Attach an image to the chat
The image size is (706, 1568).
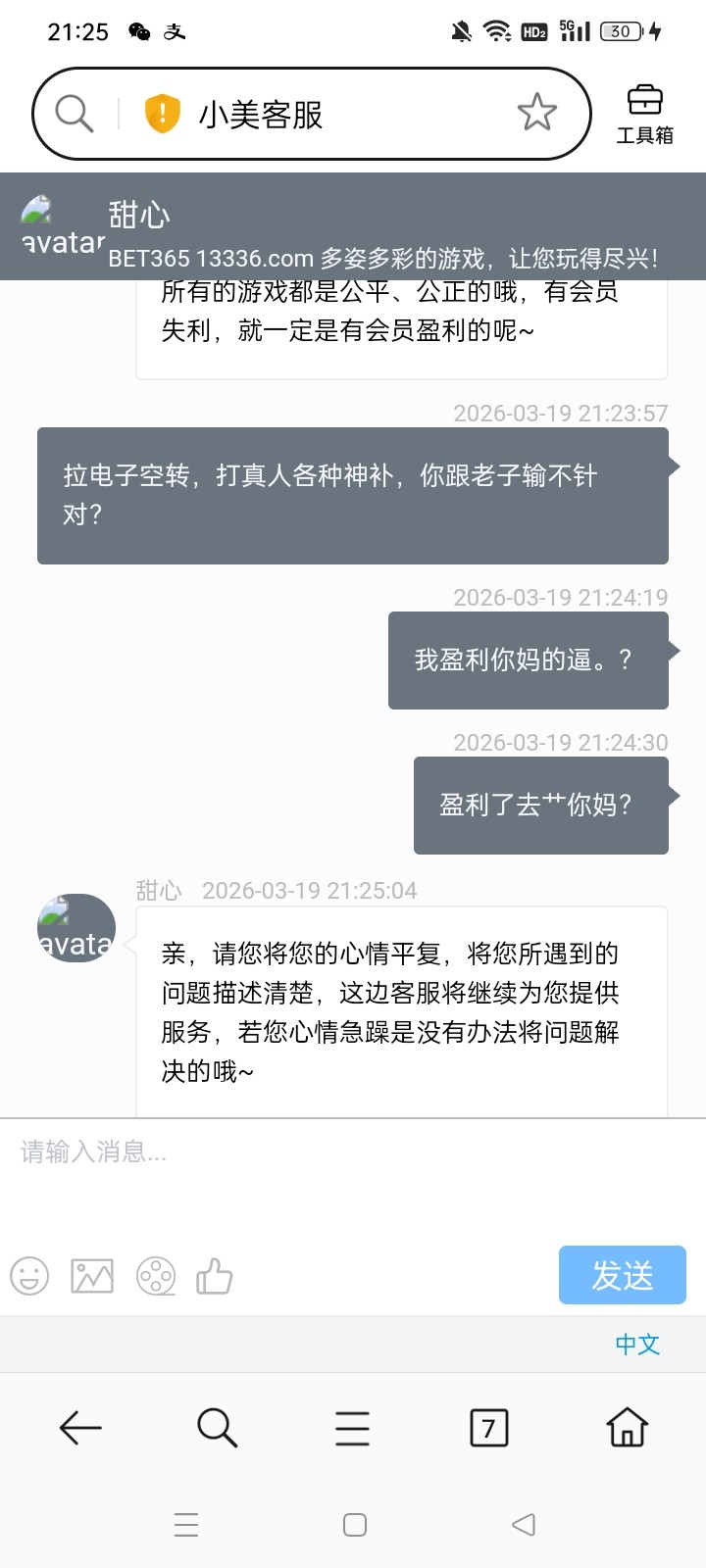(92, 1276)
